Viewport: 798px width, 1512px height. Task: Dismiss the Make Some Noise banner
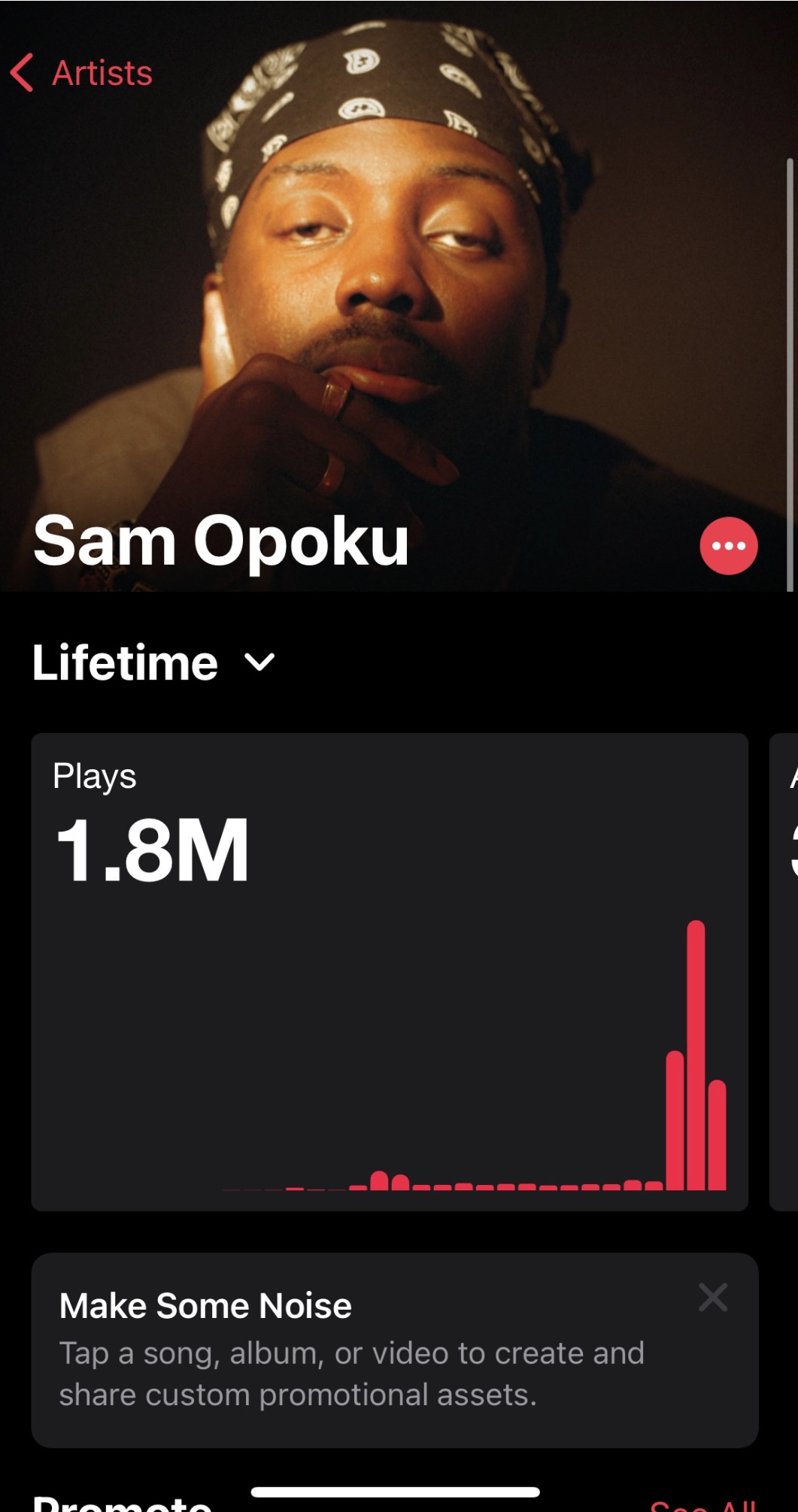[x=712, y=1297]
